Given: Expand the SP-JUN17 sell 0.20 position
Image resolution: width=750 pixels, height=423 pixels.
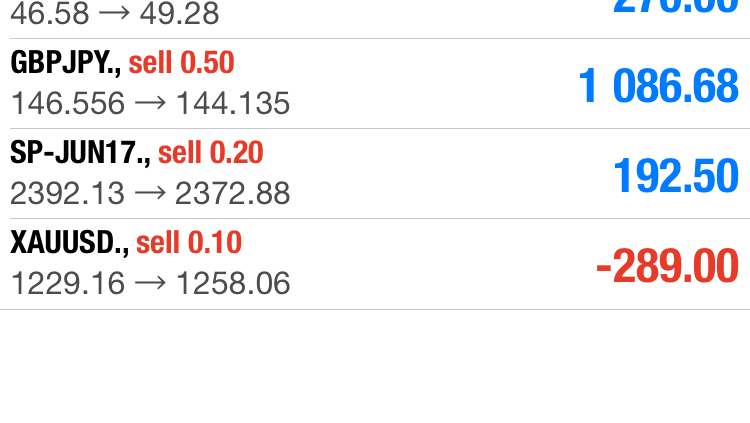Looking at the screenshot, I should tap(374, 174).
